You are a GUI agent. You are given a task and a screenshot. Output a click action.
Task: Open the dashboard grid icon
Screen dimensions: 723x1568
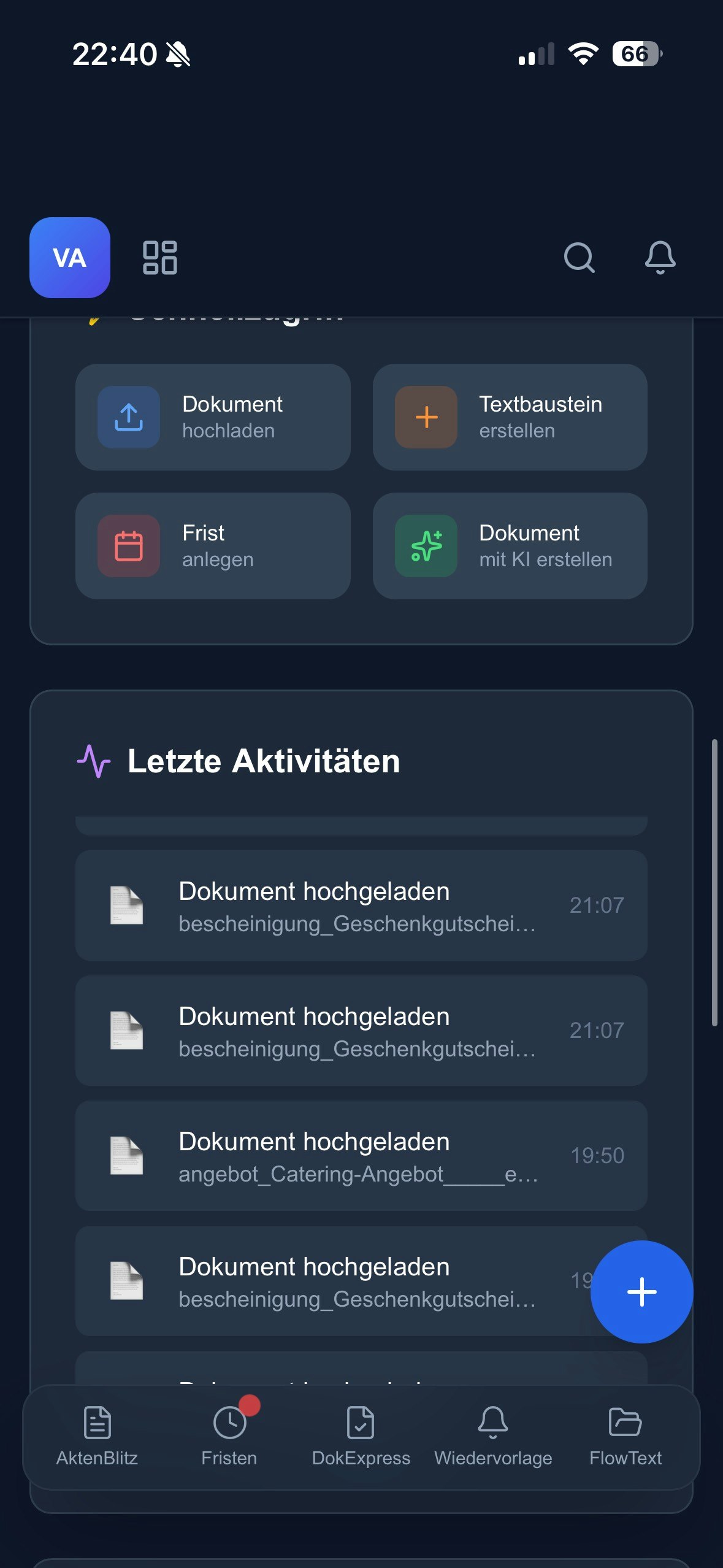(x=161, y=258)
